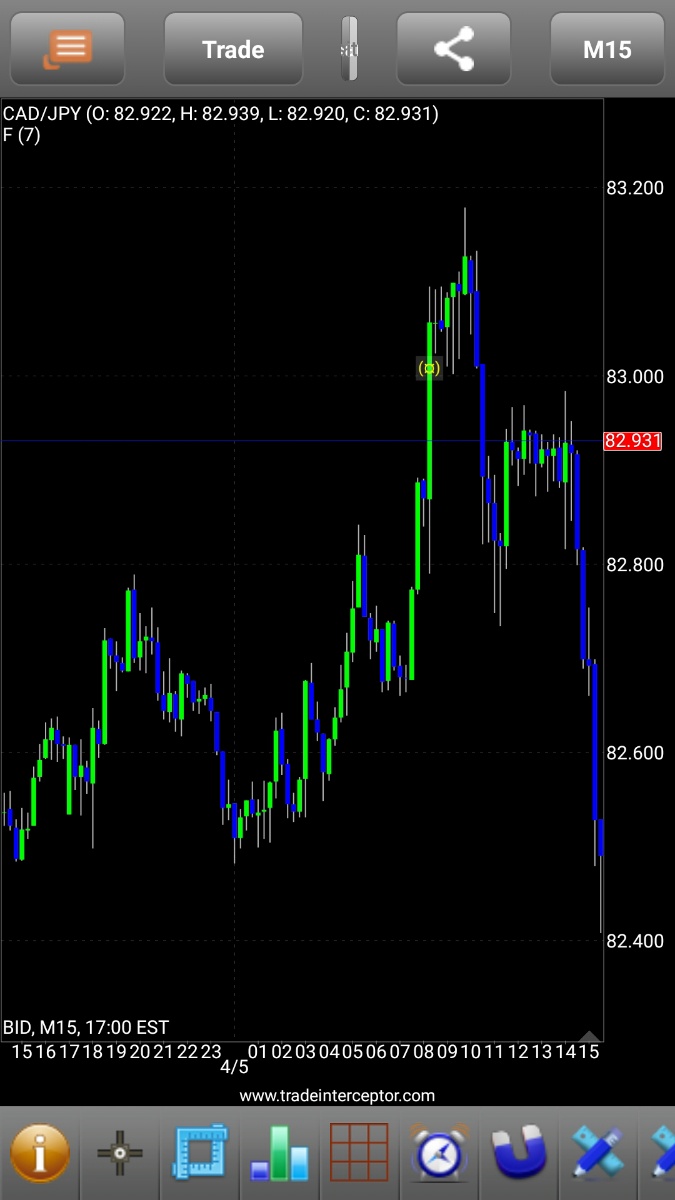The width and height of the screenshot is (675, 1200).
Task: Share the CAD/JPY chart
Action: coord(454,49)
